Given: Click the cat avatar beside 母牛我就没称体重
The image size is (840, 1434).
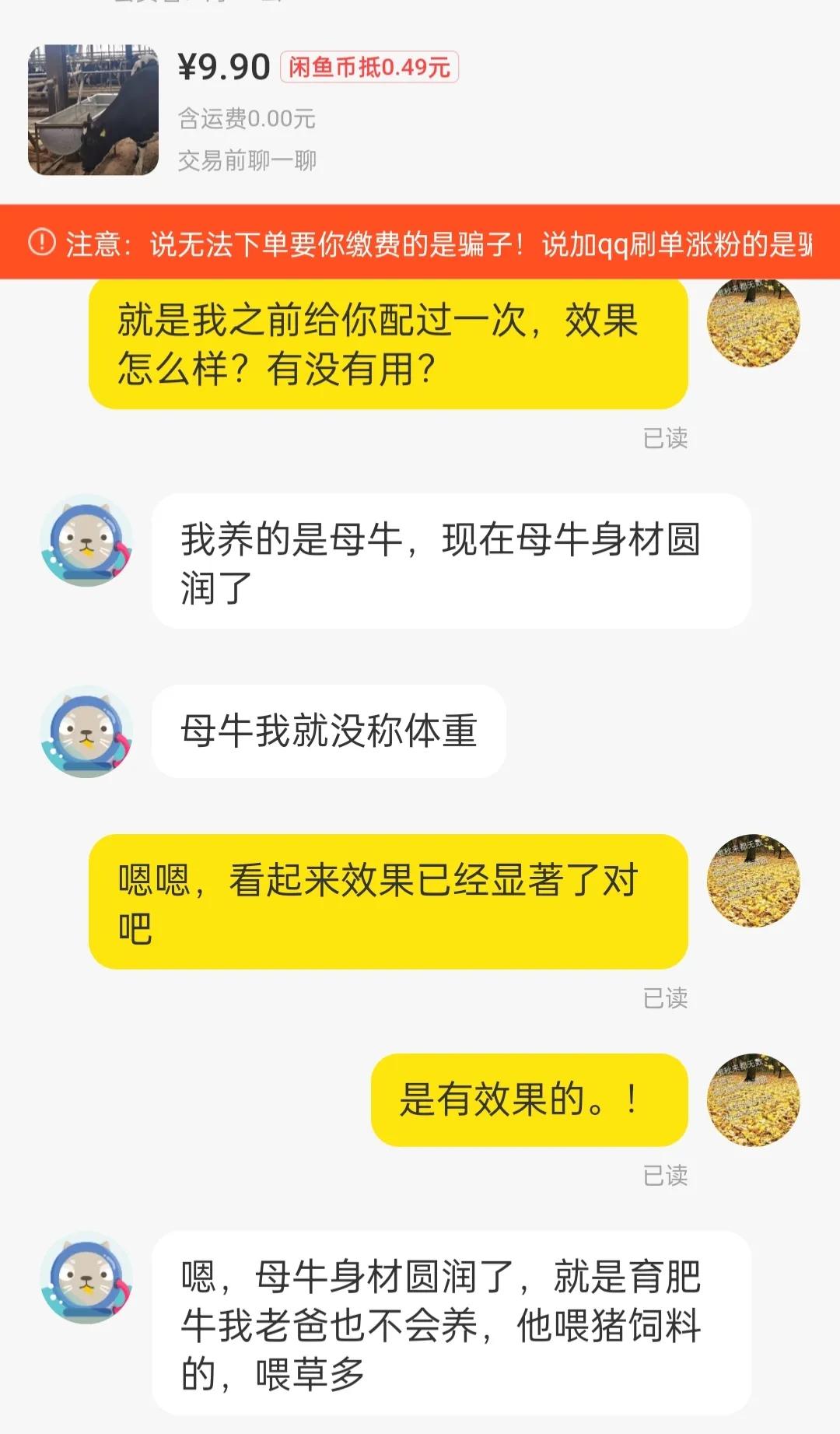Looking at the screenshot, I should 85,731.
